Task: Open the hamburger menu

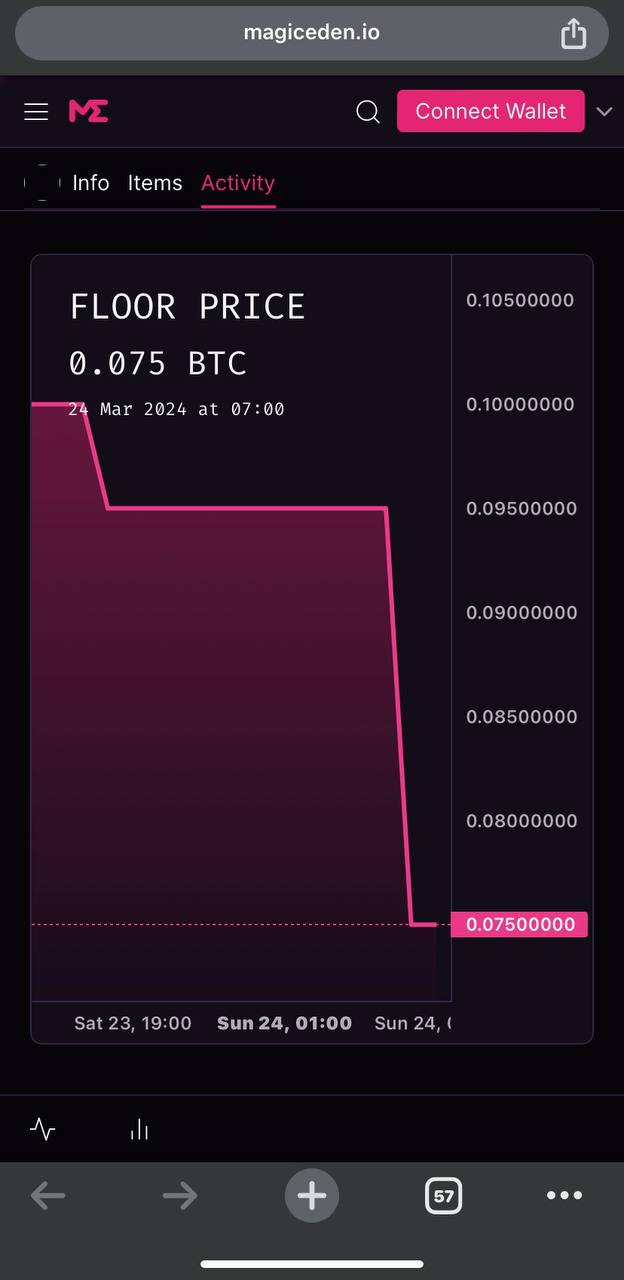Action: 36,111
